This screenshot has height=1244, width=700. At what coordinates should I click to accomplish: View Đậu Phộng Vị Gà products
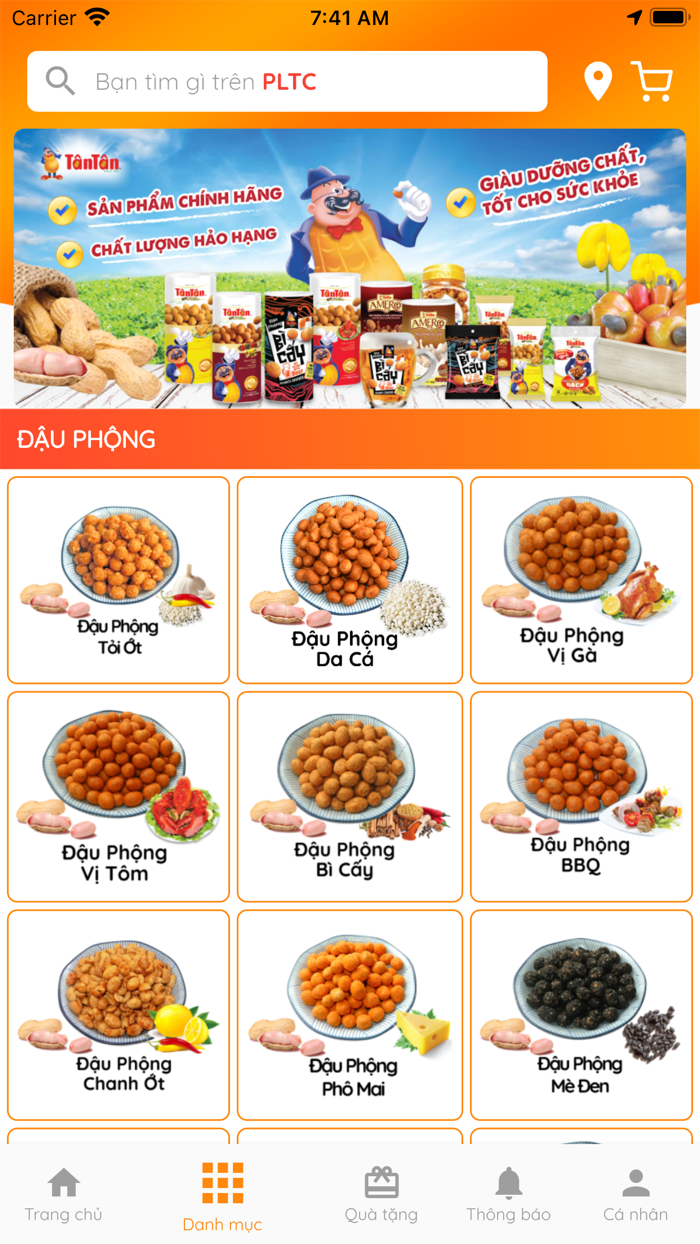point(581,580)
